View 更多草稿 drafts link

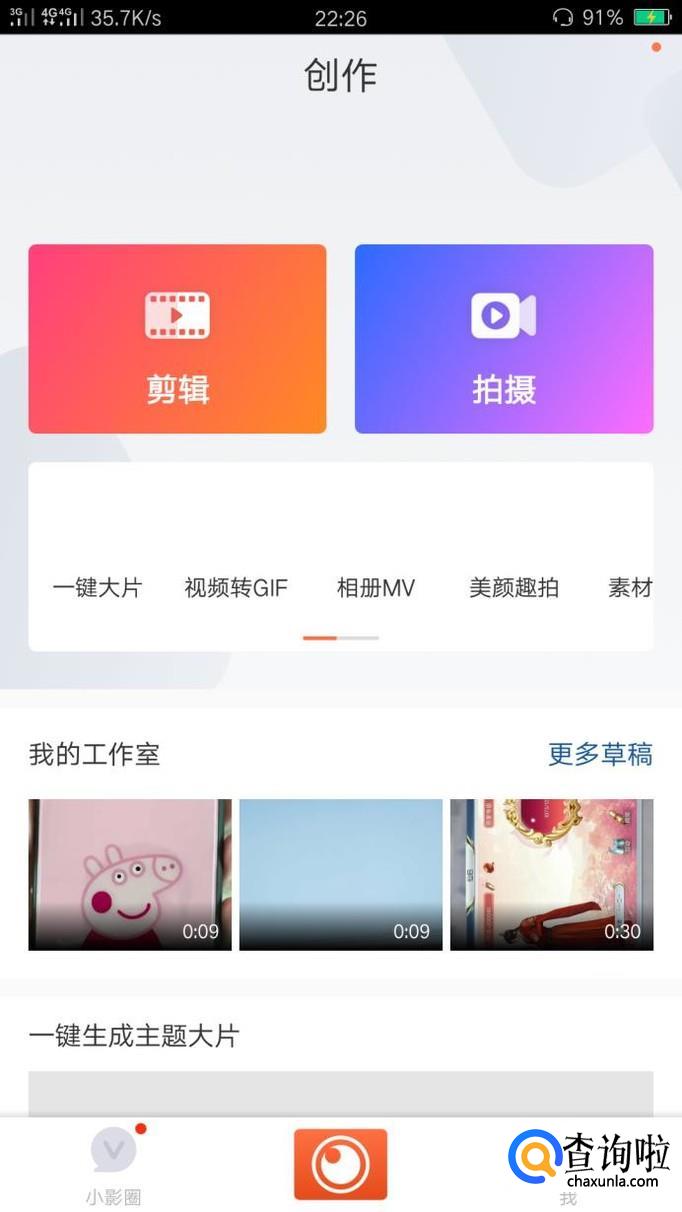(x=600, y=754)
